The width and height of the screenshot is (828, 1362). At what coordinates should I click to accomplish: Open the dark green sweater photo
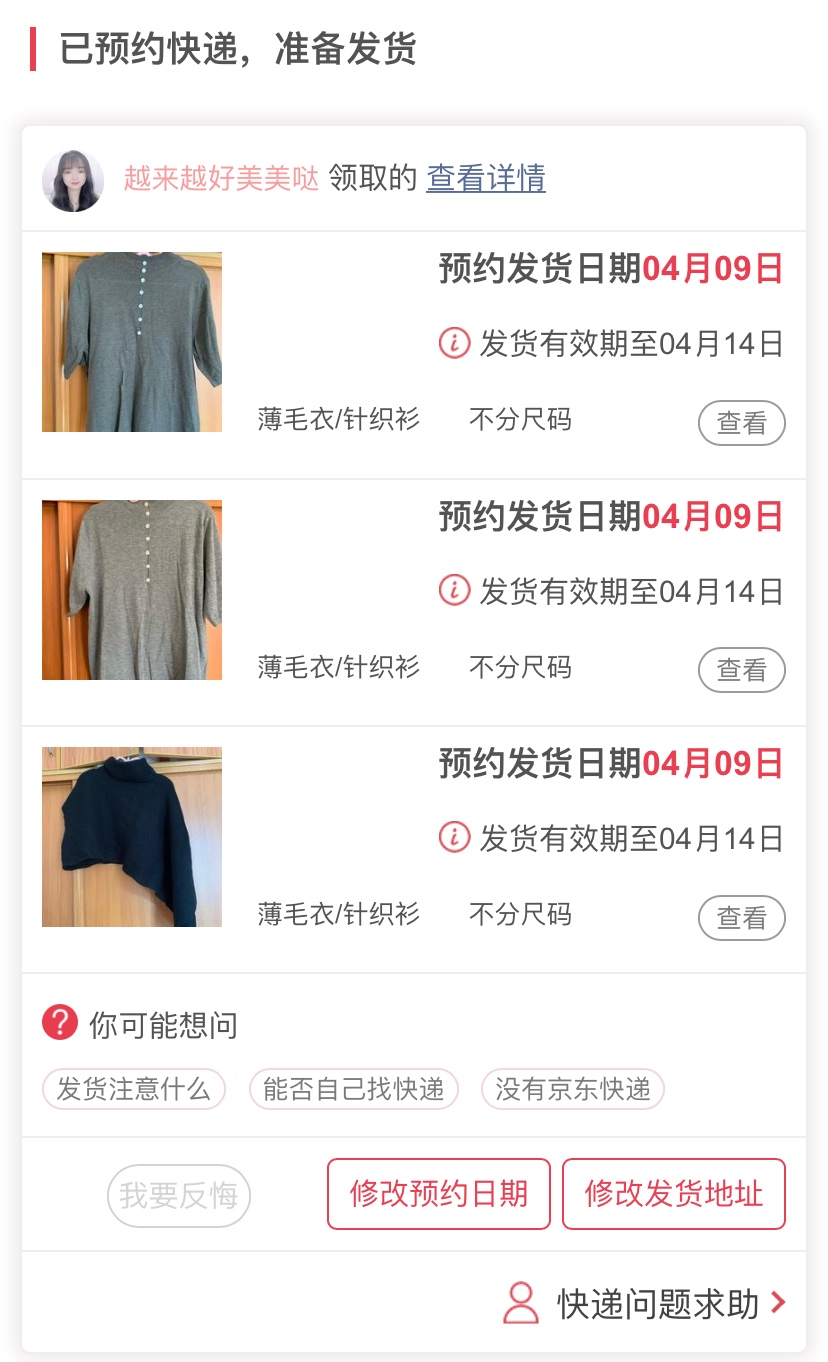click(132, 342)
